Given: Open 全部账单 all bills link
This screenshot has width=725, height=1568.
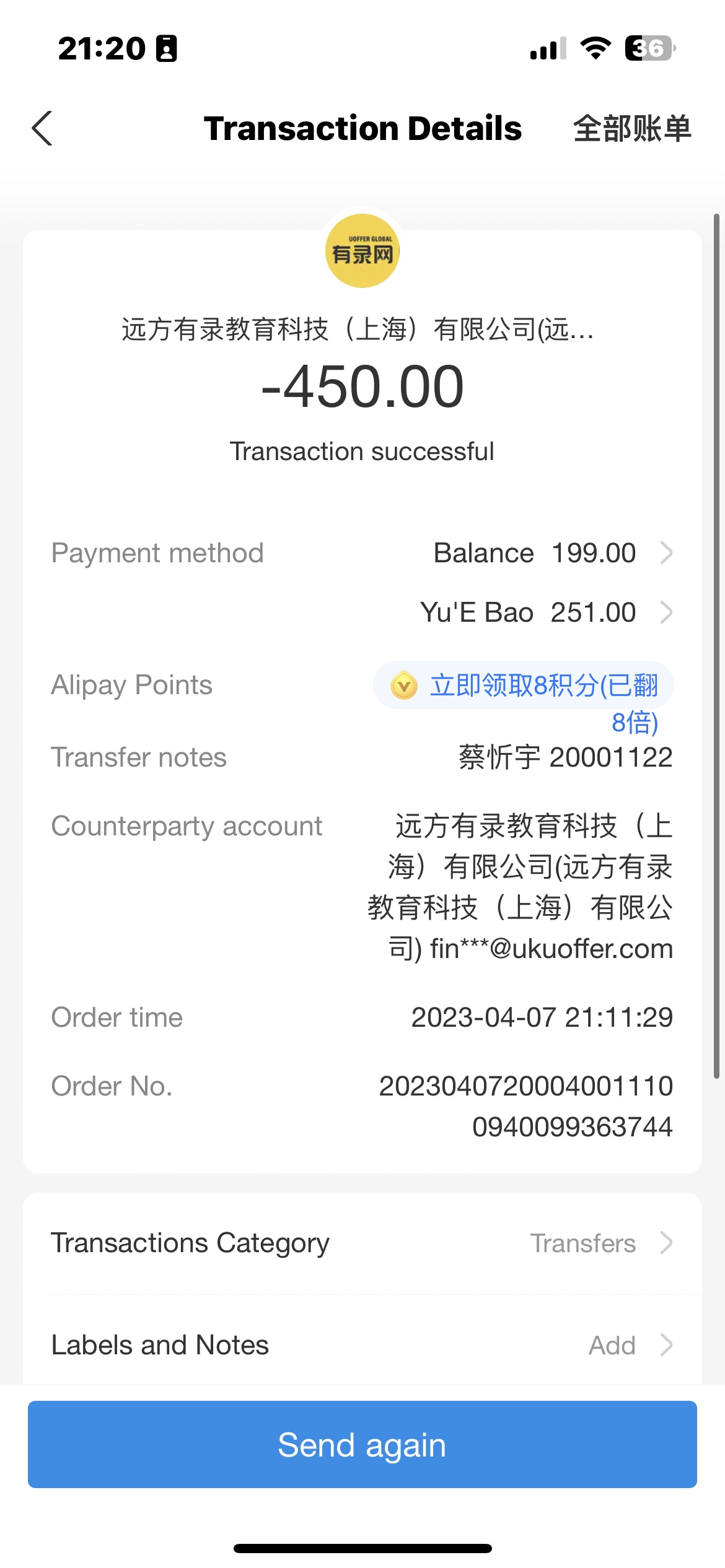Looking at the screenshot, I should click(x=631, y=129).
